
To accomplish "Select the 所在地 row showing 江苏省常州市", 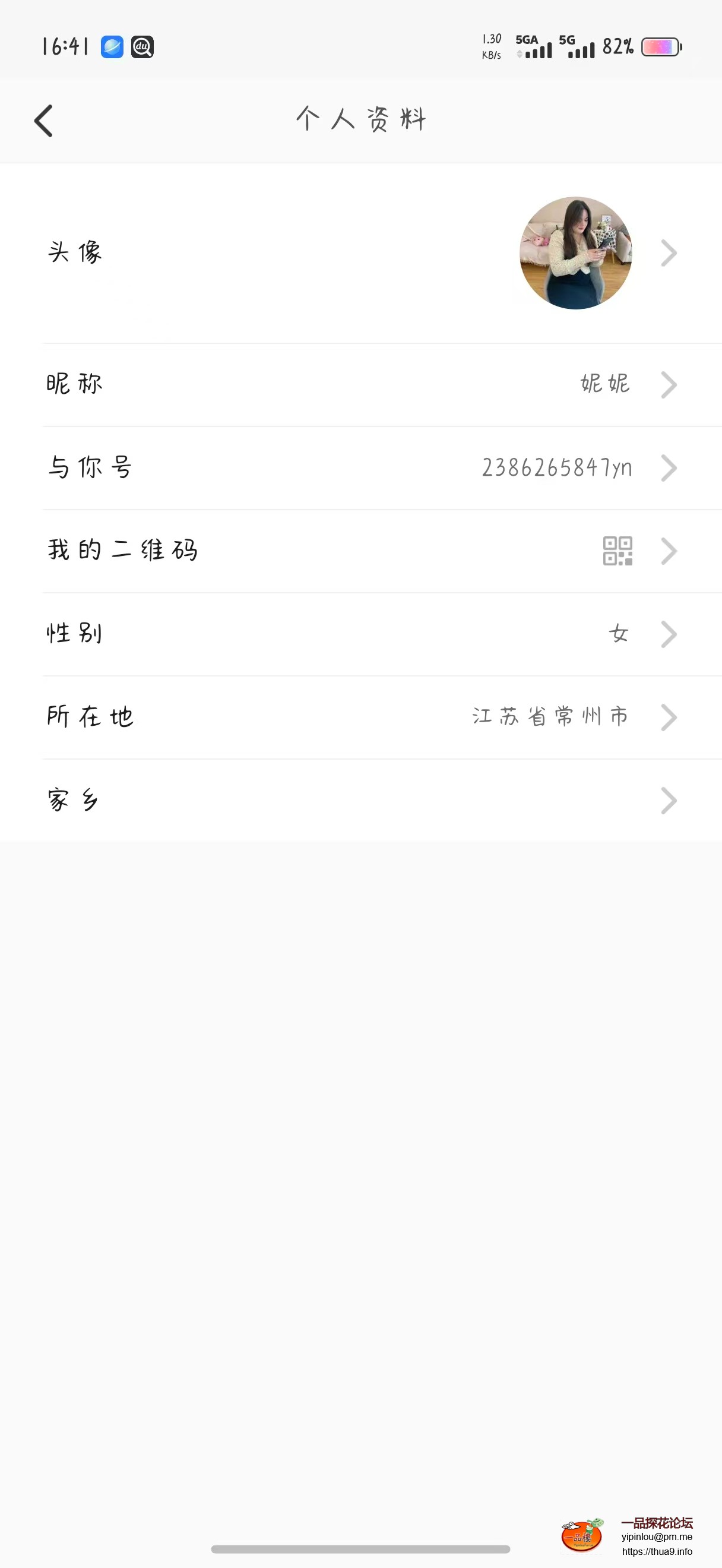I will [549, 717].
